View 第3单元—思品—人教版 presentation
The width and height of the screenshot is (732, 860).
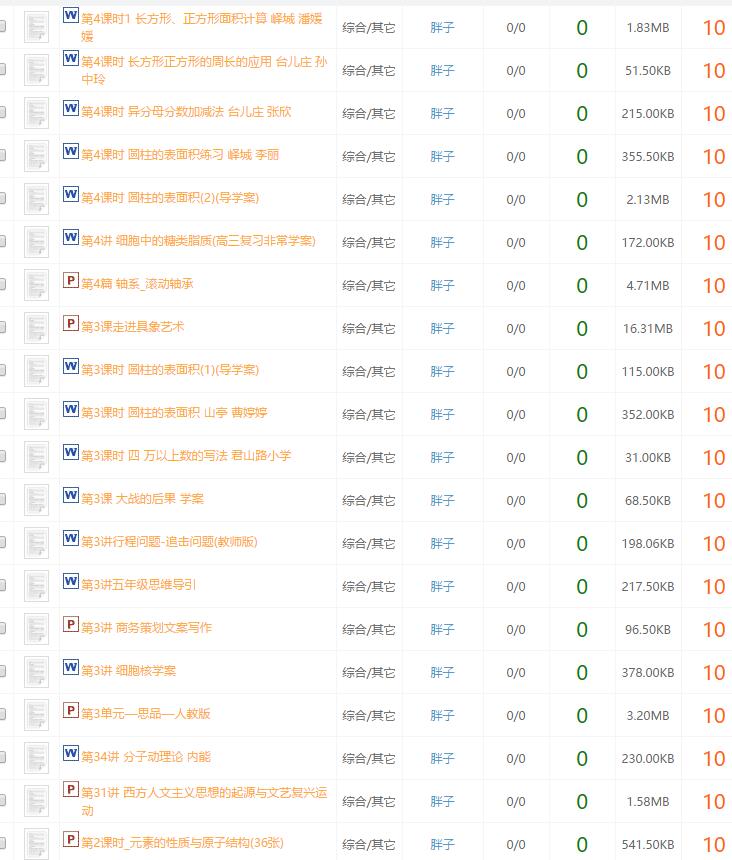coord(145,714)
